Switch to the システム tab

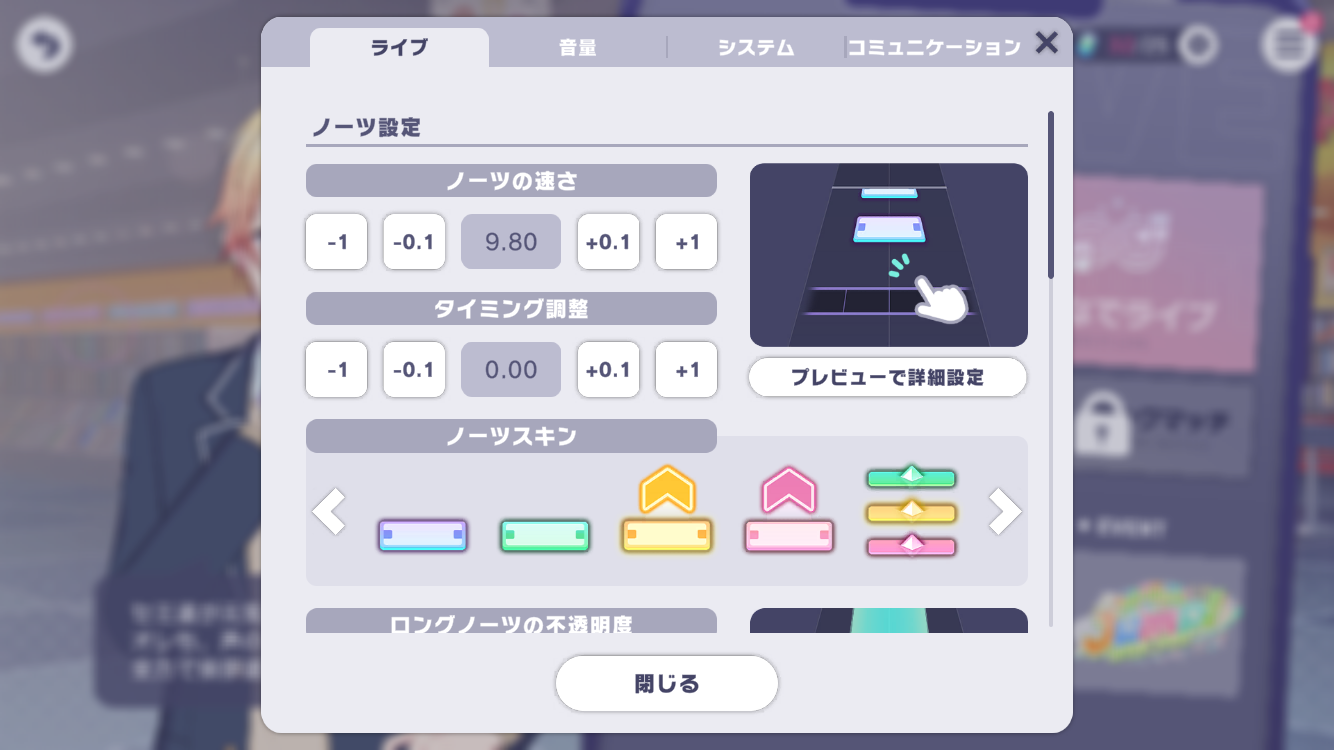(755, 48)
